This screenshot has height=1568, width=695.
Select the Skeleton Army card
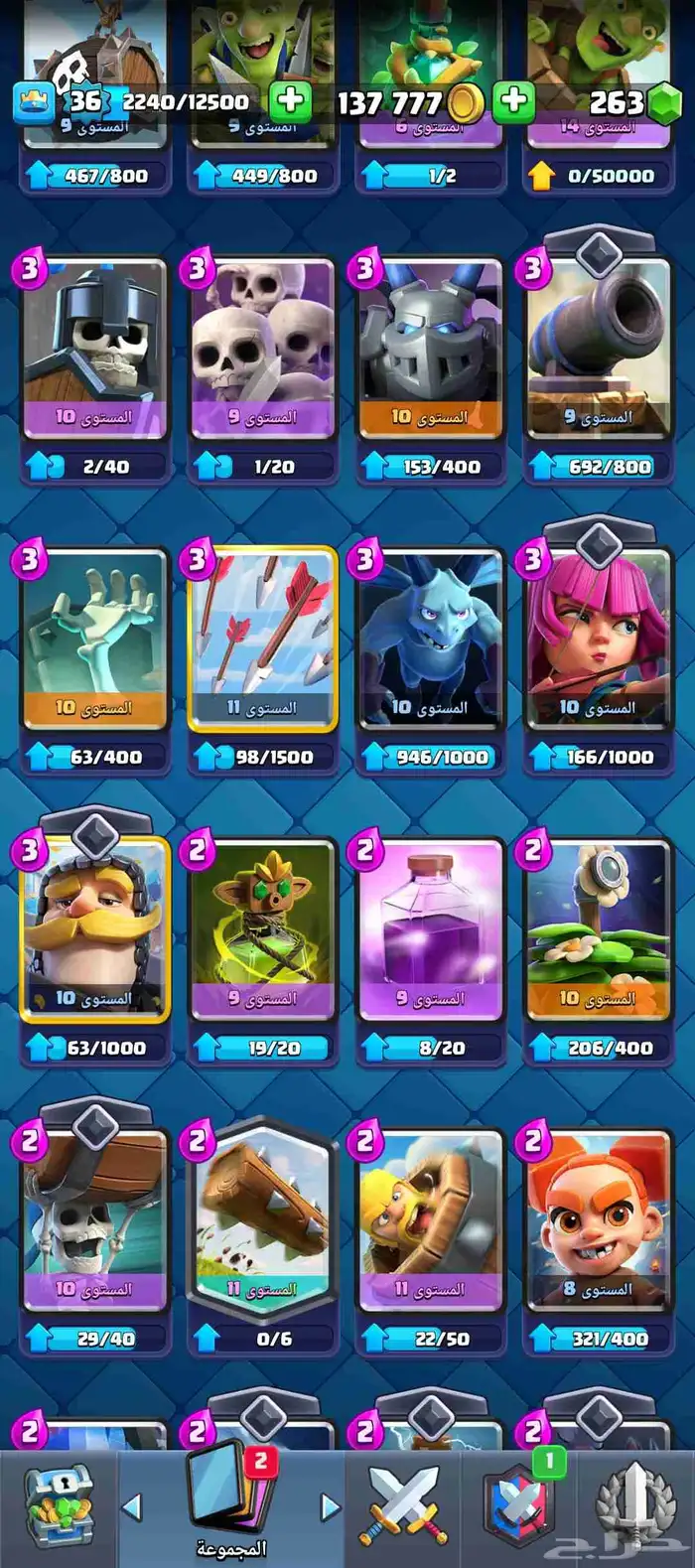pyautogui.click(x=262, y=348)
